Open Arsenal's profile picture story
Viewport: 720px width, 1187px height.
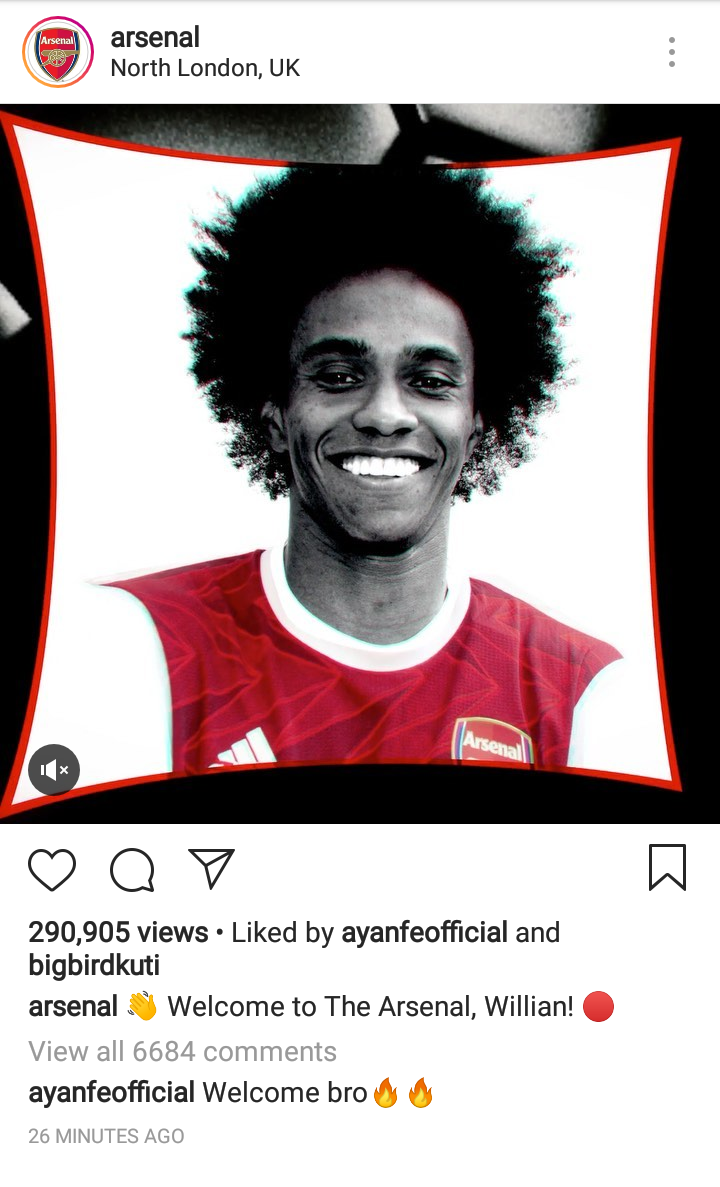click(57, 52)
